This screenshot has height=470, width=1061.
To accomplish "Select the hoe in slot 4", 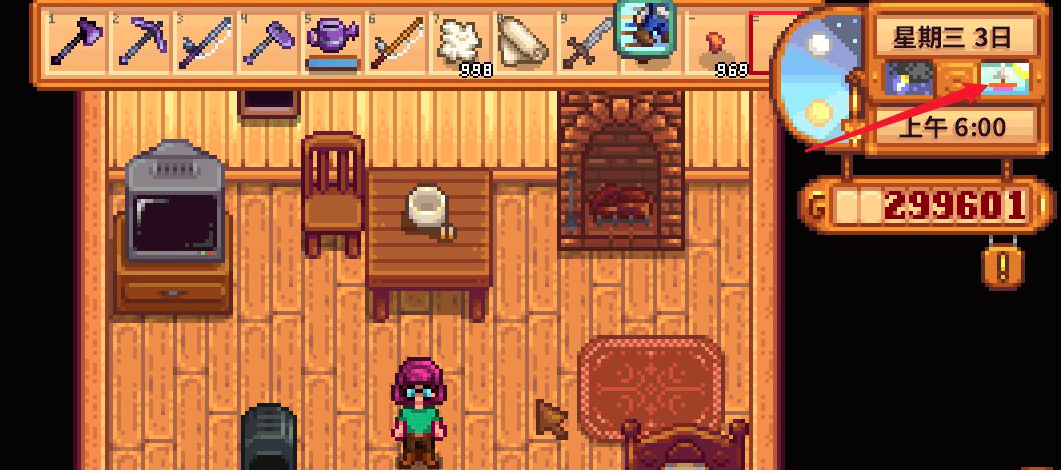I will tap(268, 42).
